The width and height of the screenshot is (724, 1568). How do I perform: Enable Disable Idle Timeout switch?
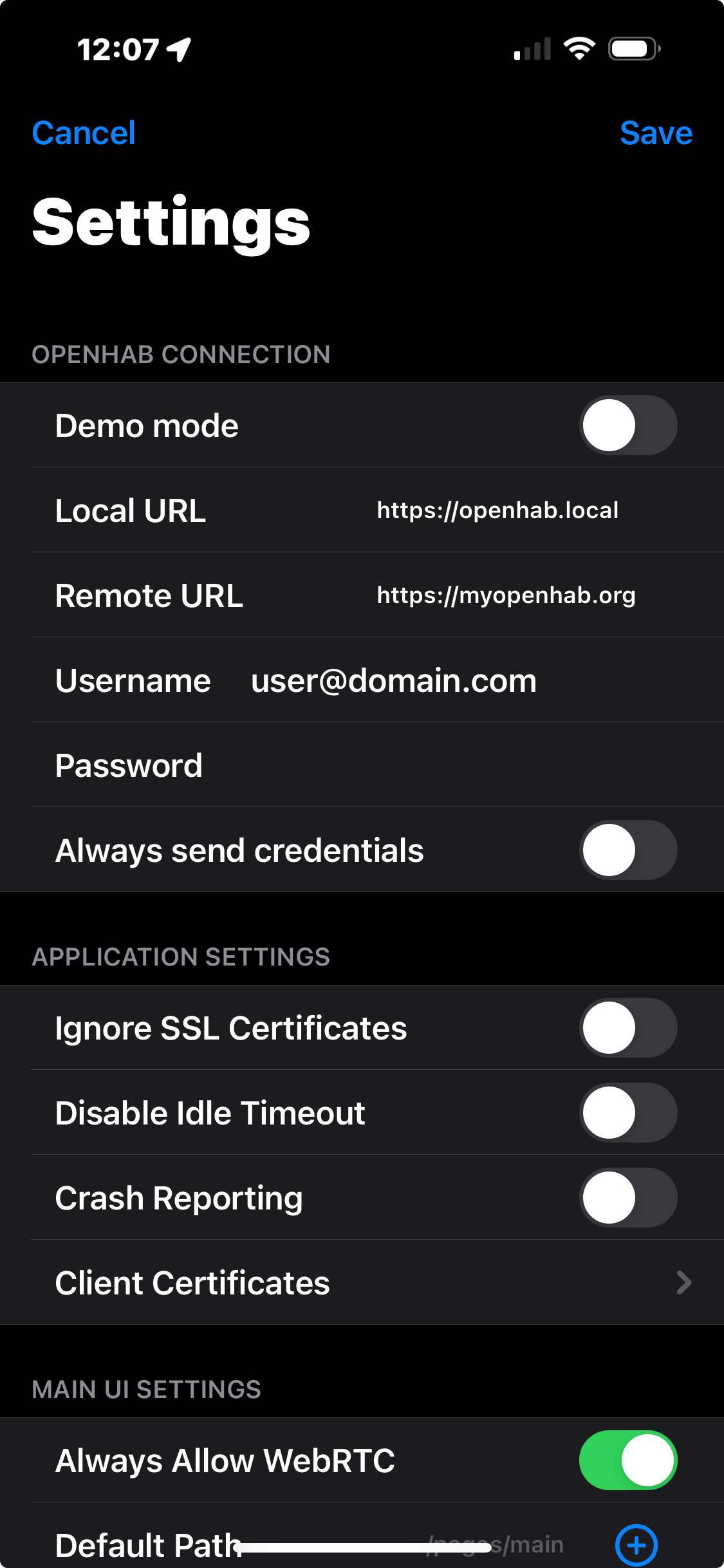click(627, 1113)
